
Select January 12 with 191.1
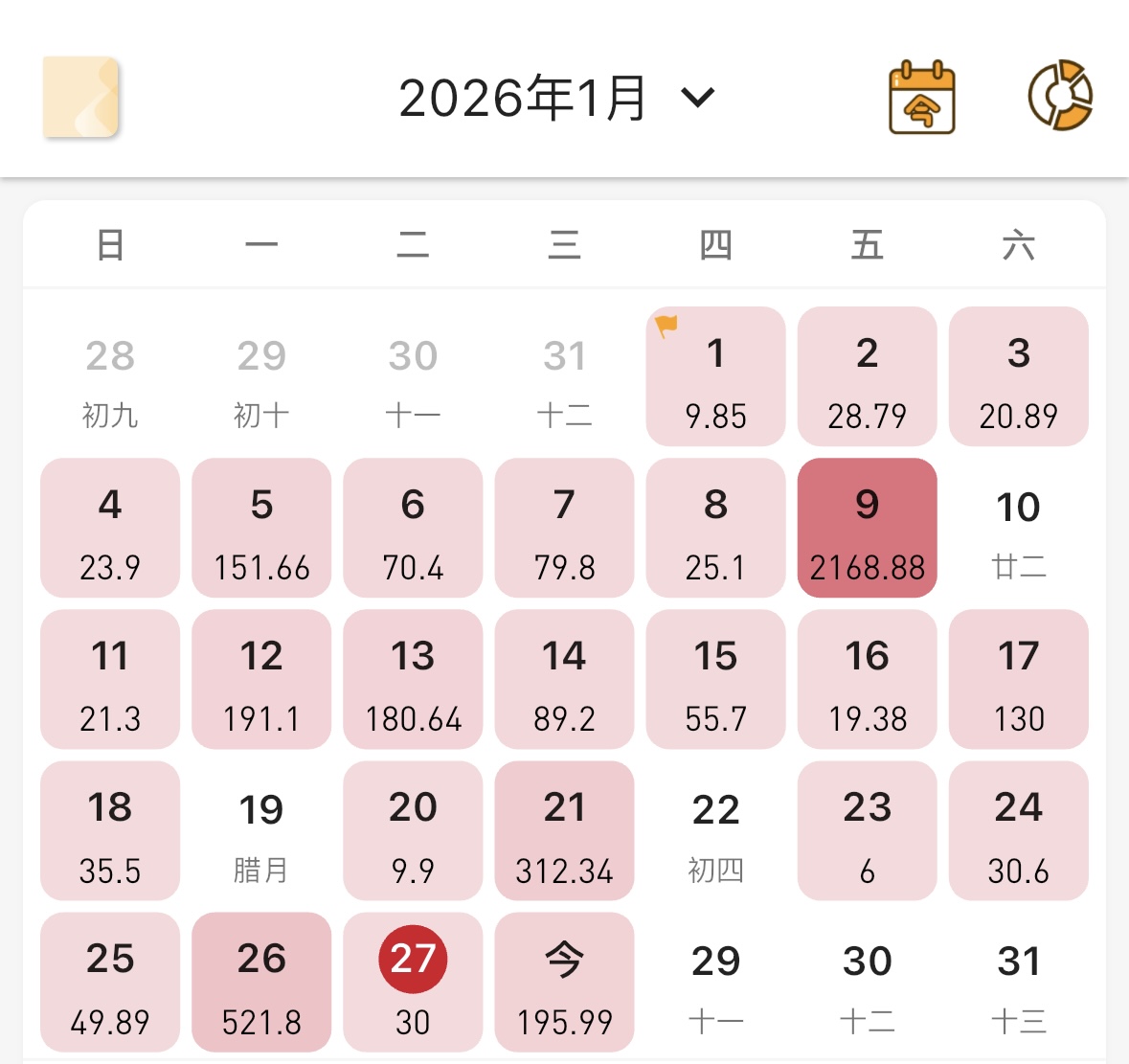[x=261, y=679]
